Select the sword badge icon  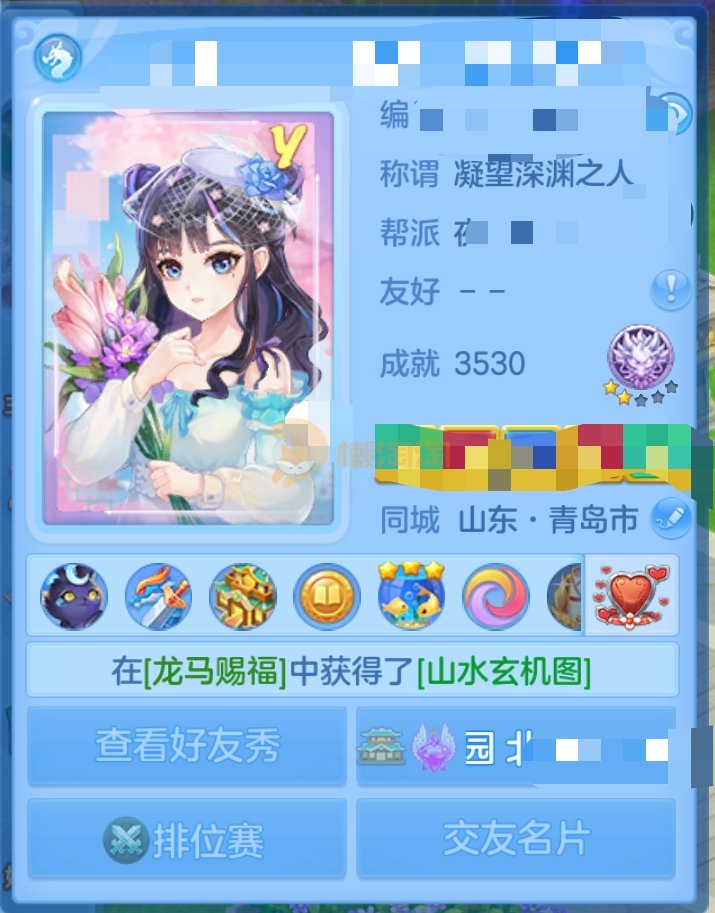tap(158, 596)
